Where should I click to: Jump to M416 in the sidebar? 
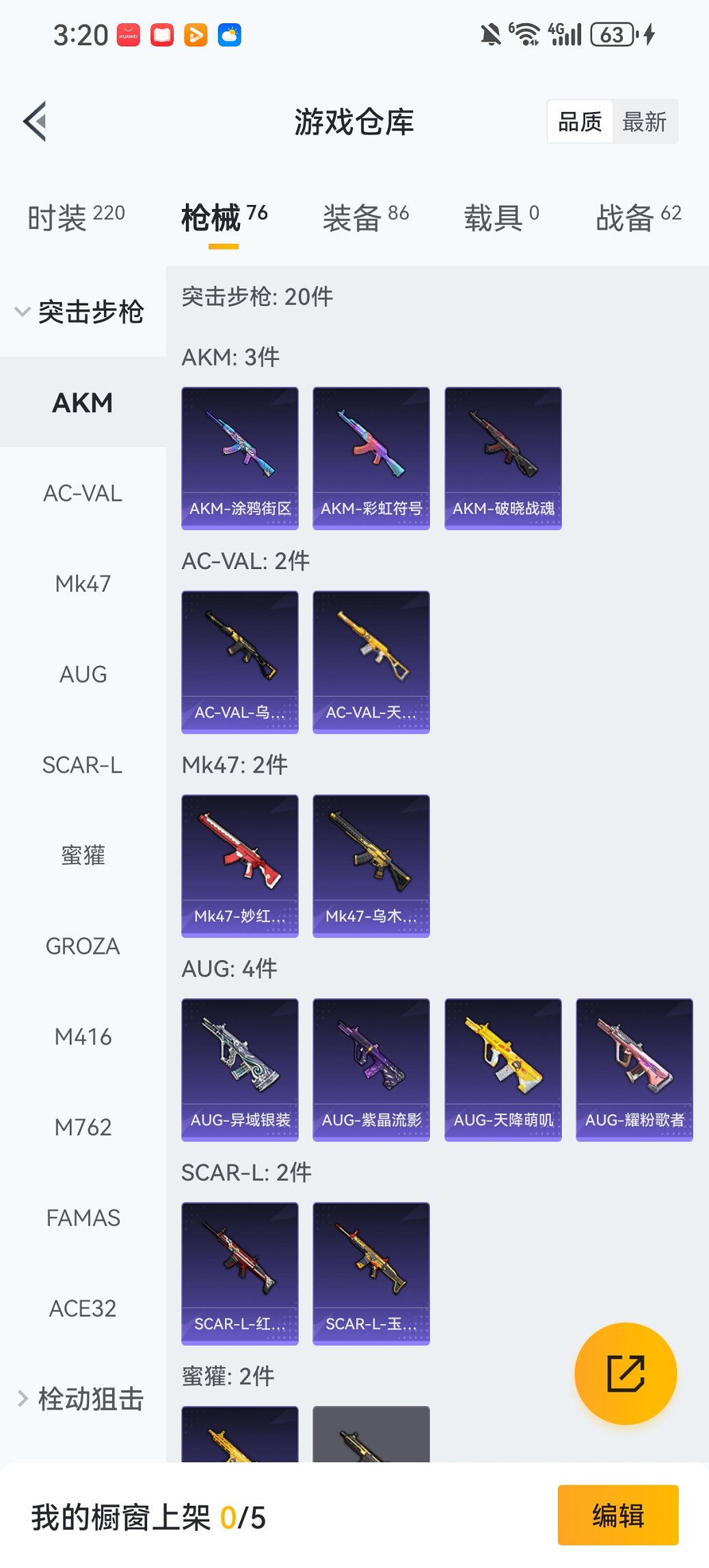(83, 1037)
